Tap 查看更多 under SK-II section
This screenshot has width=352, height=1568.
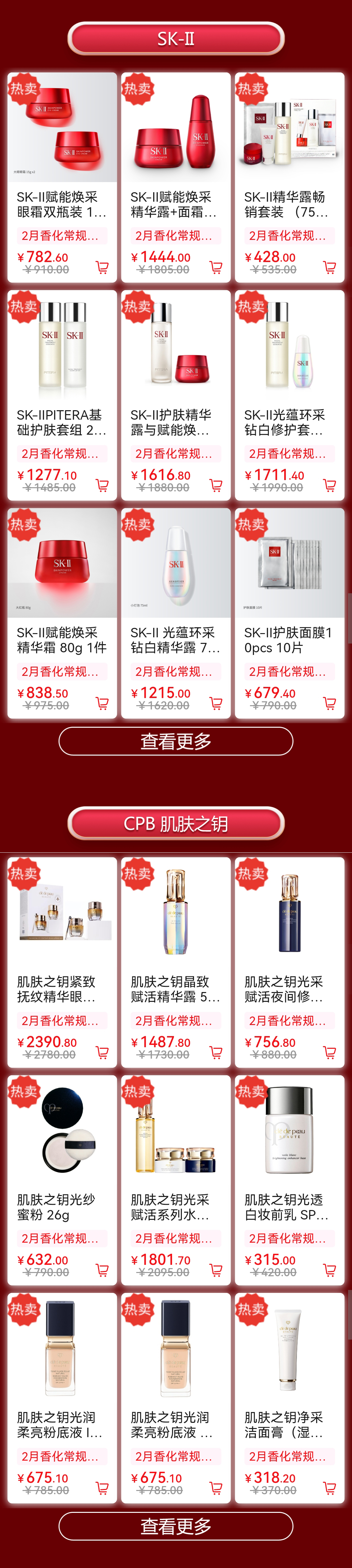point(176,741)
